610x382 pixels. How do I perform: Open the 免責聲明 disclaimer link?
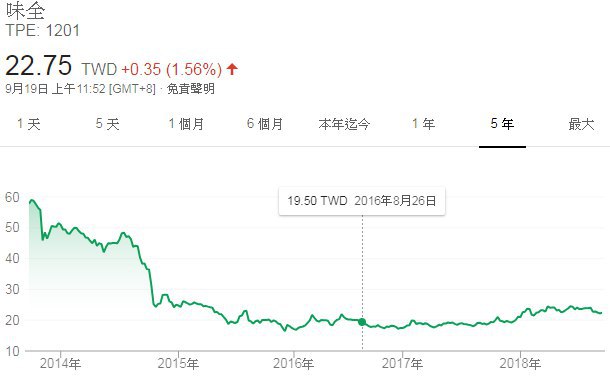coord(191,89)
